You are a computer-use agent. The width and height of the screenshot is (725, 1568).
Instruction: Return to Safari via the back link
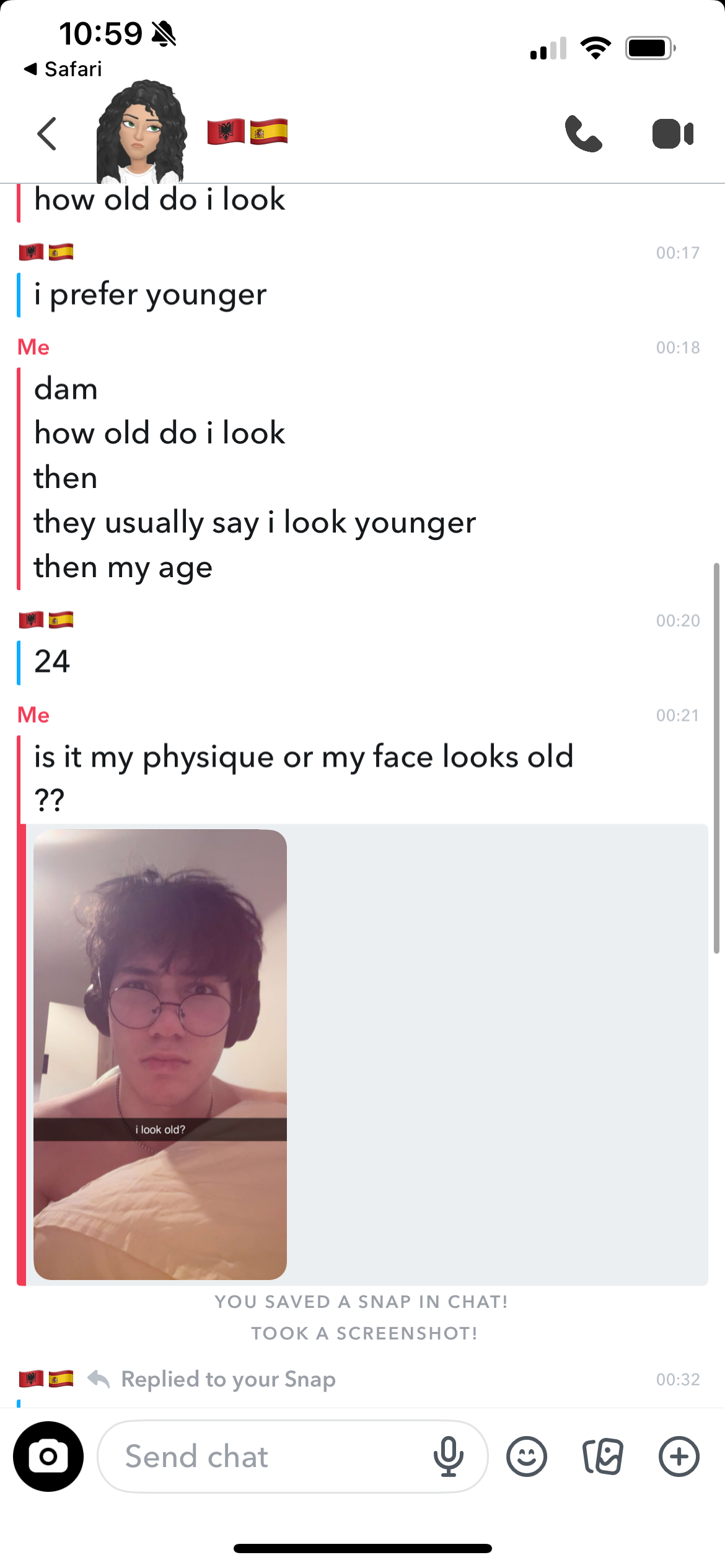click(x=63, y=69)
